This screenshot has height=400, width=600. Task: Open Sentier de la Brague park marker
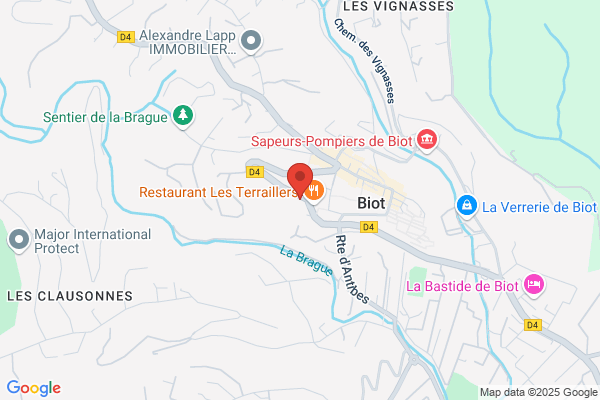point(183,116)
